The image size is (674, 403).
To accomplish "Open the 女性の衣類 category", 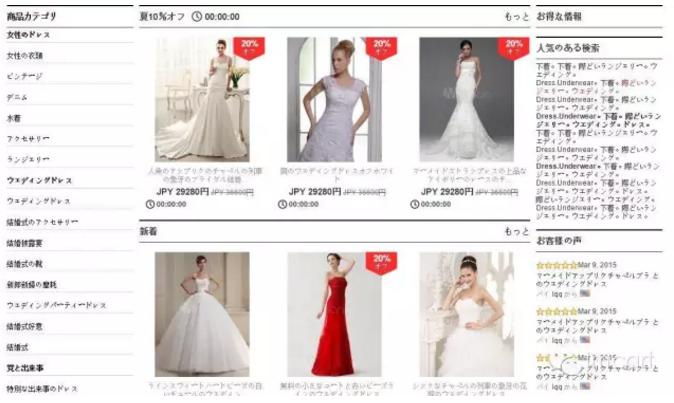I will [x=25, y=55].
